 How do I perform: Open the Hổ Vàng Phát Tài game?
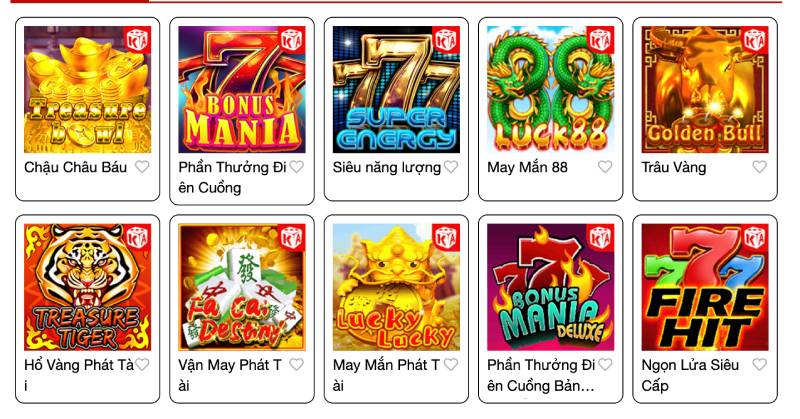[87, 287]
